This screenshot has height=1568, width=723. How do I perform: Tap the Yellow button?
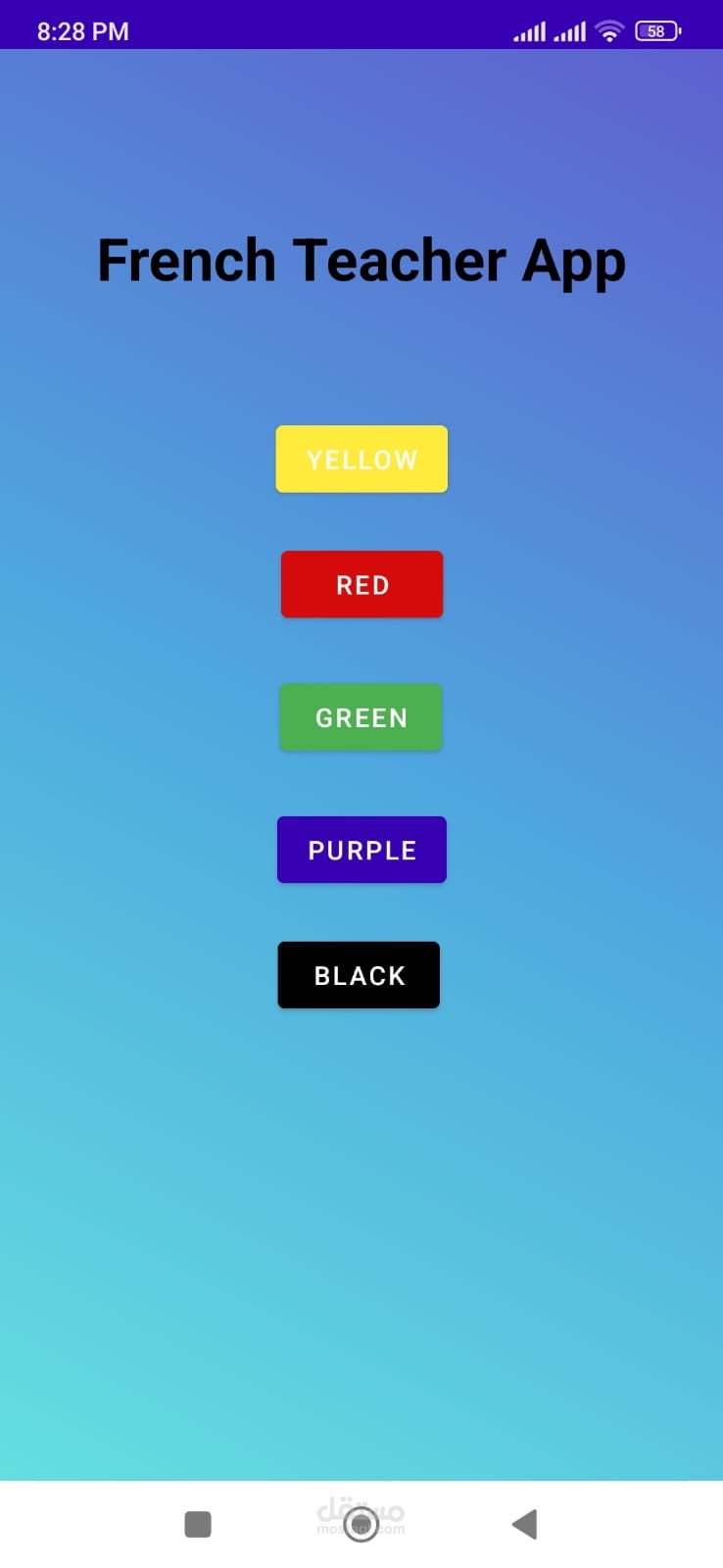click(x=361, y=459)
